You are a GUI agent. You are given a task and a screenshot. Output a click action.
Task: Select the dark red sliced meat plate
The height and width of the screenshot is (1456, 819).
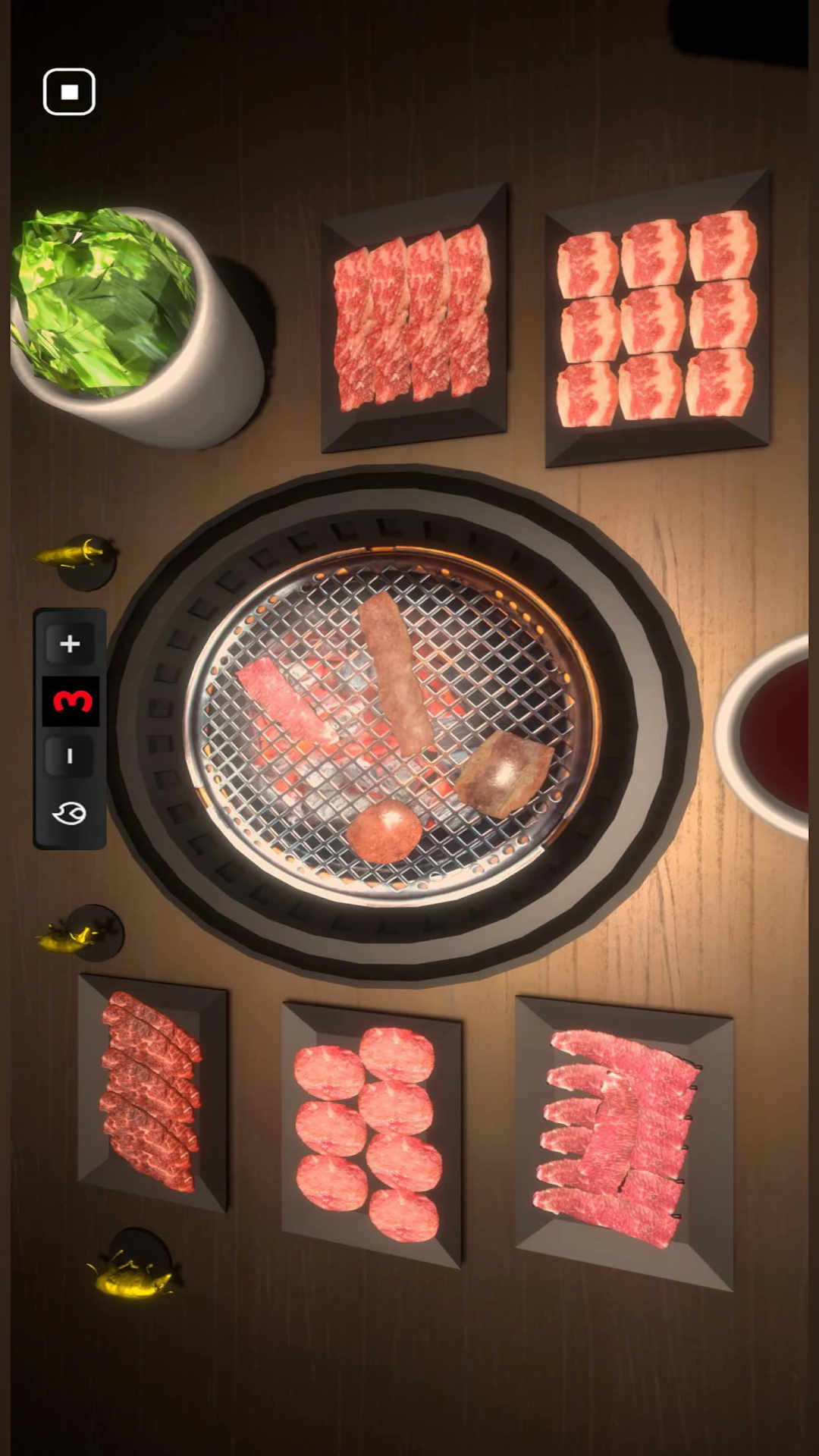click(x=152, y=1092)
